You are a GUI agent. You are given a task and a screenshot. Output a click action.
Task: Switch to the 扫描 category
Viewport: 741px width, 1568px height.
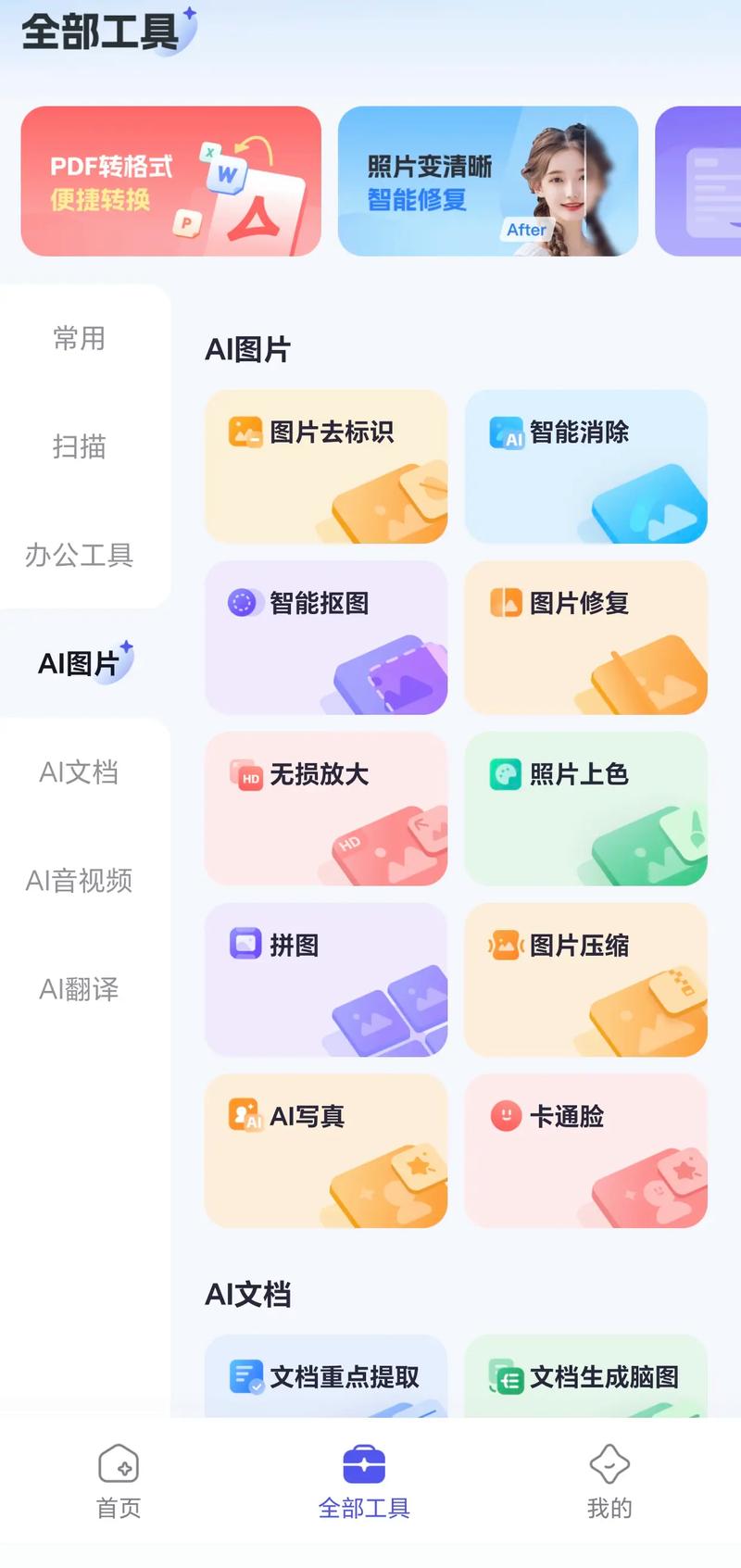click(x=79, y=448)
